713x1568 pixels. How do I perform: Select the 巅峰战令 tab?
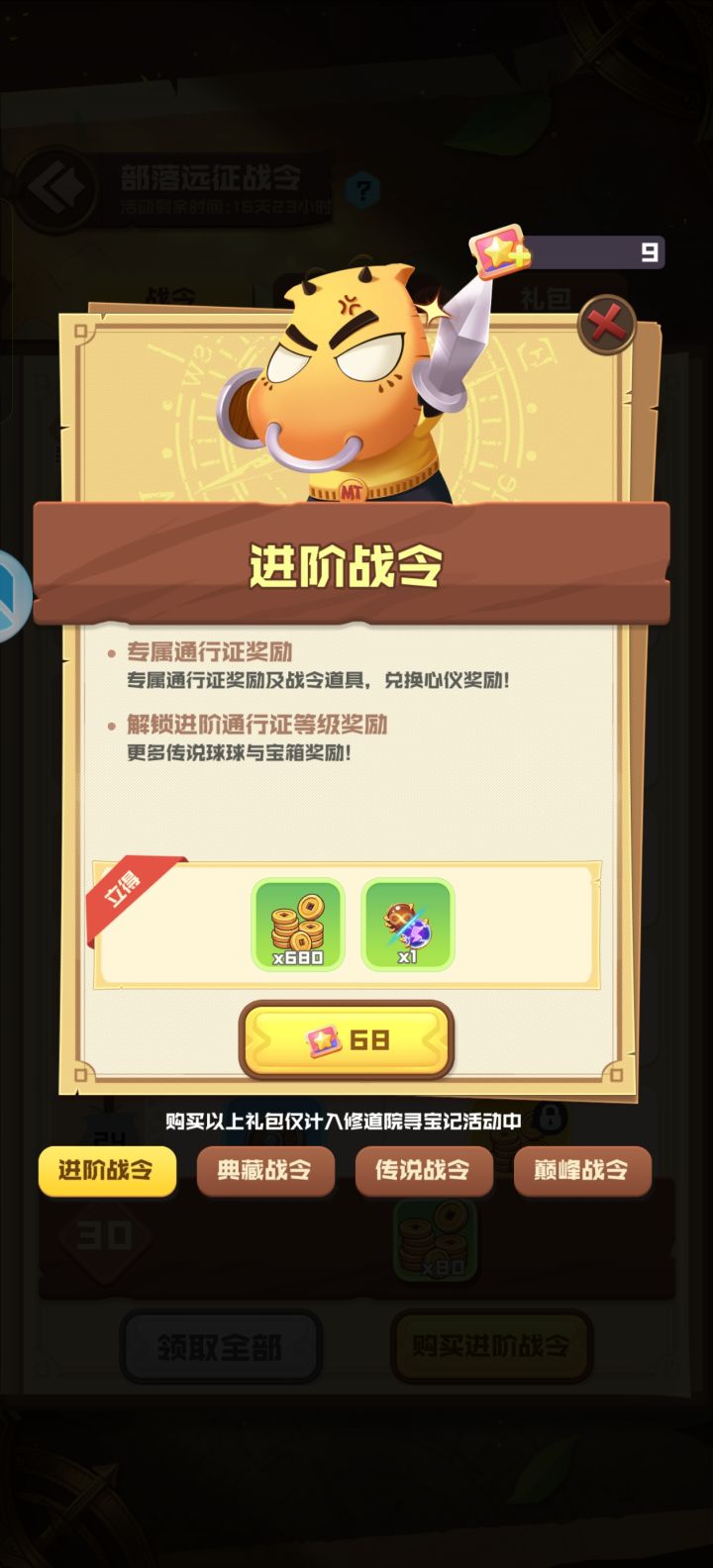(582, 1171)
